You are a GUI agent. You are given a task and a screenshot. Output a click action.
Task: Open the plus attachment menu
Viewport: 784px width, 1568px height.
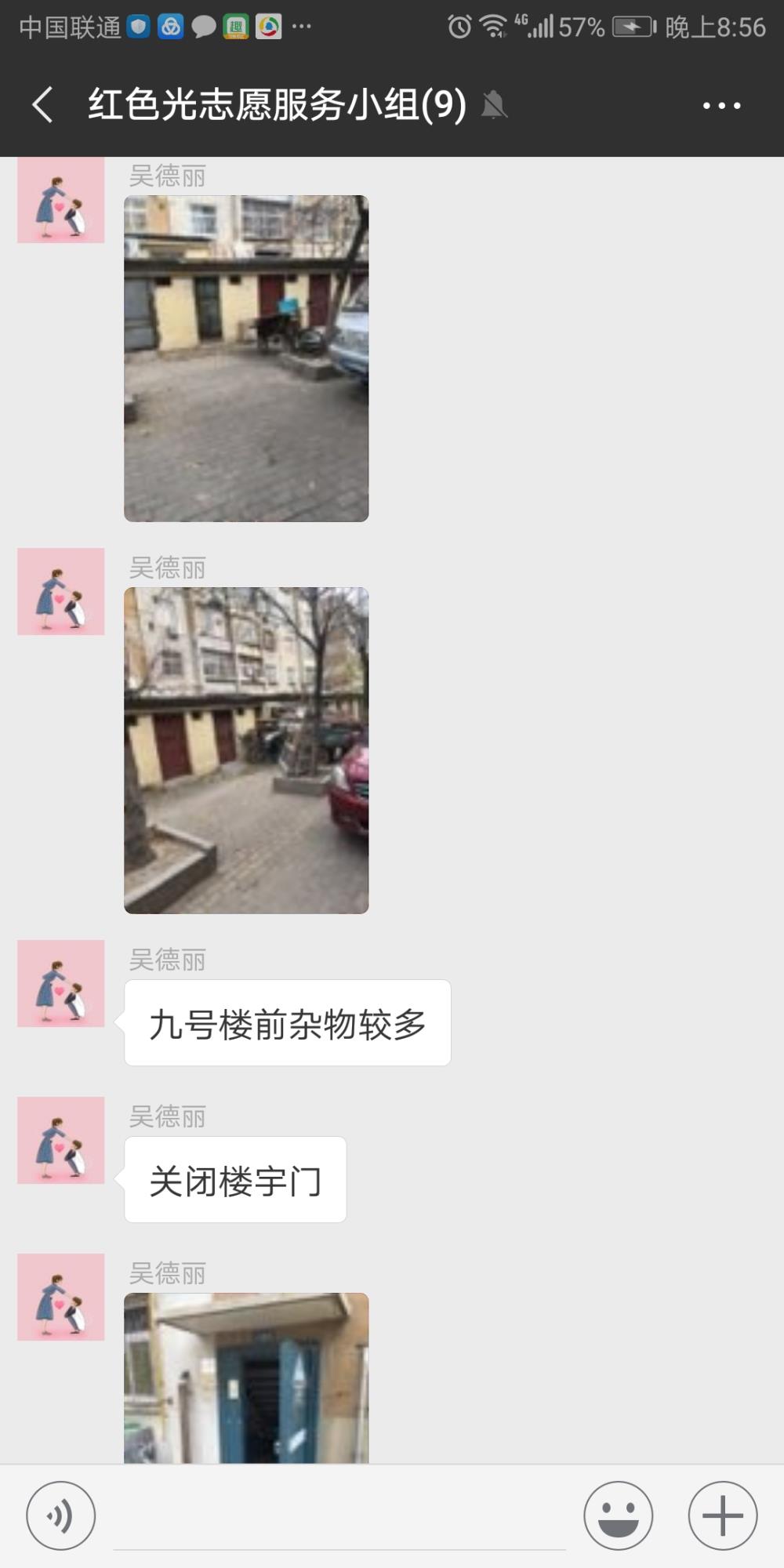(722, 1515)
